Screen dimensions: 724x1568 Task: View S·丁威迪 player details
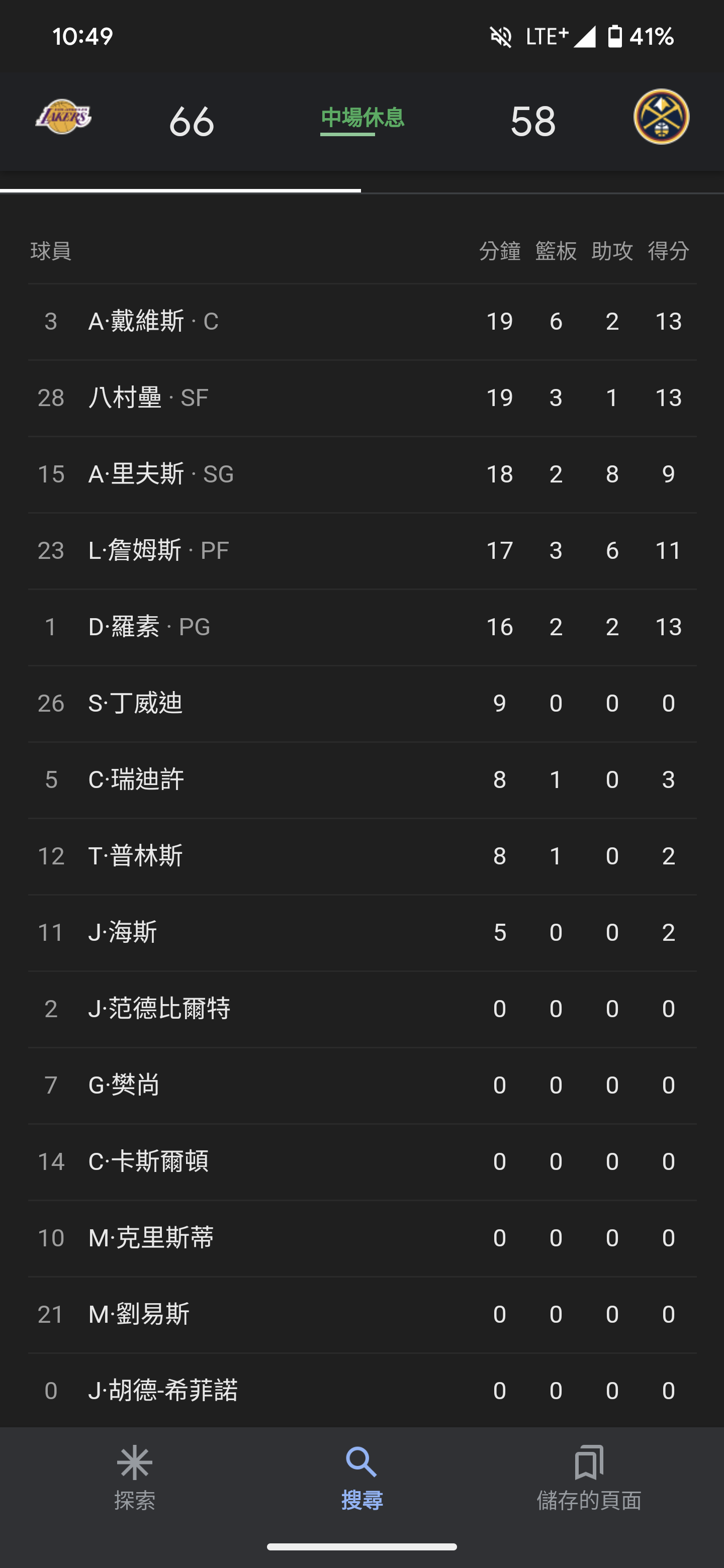pyautogui.click(x=361, y=704)
